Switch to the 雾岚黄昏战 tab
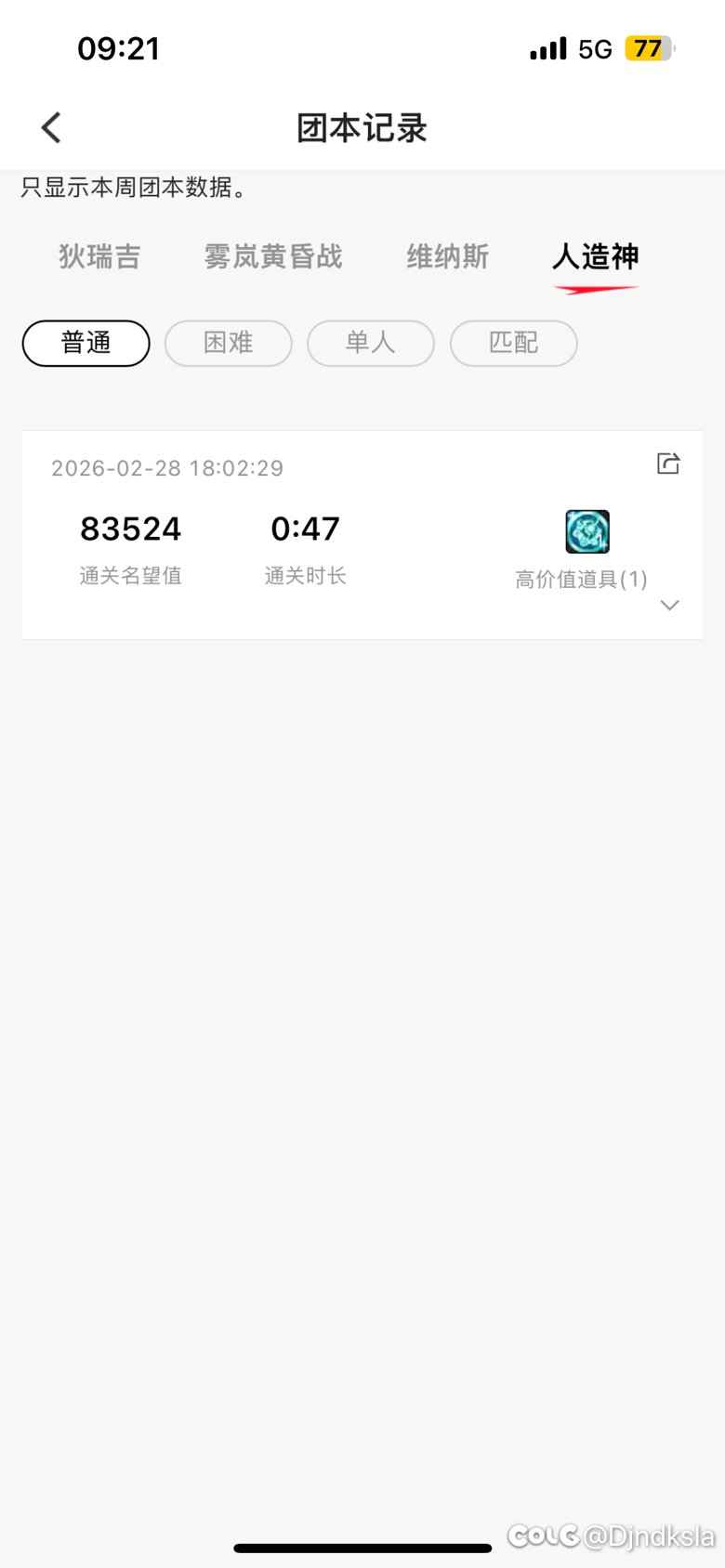 (273, 256)
